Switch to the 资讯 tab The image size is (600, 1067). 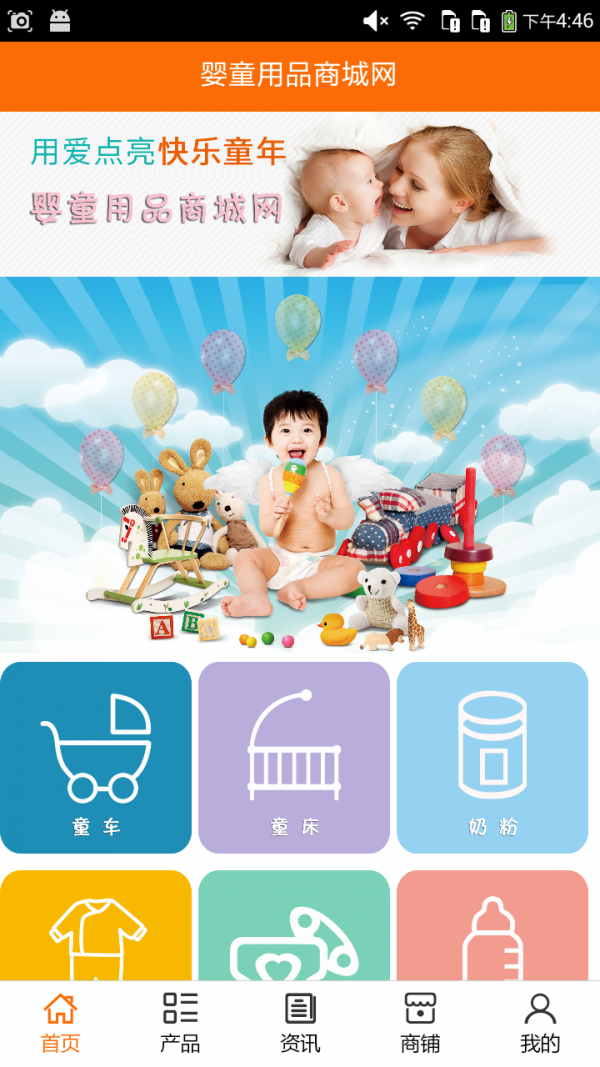point(300,1023)
